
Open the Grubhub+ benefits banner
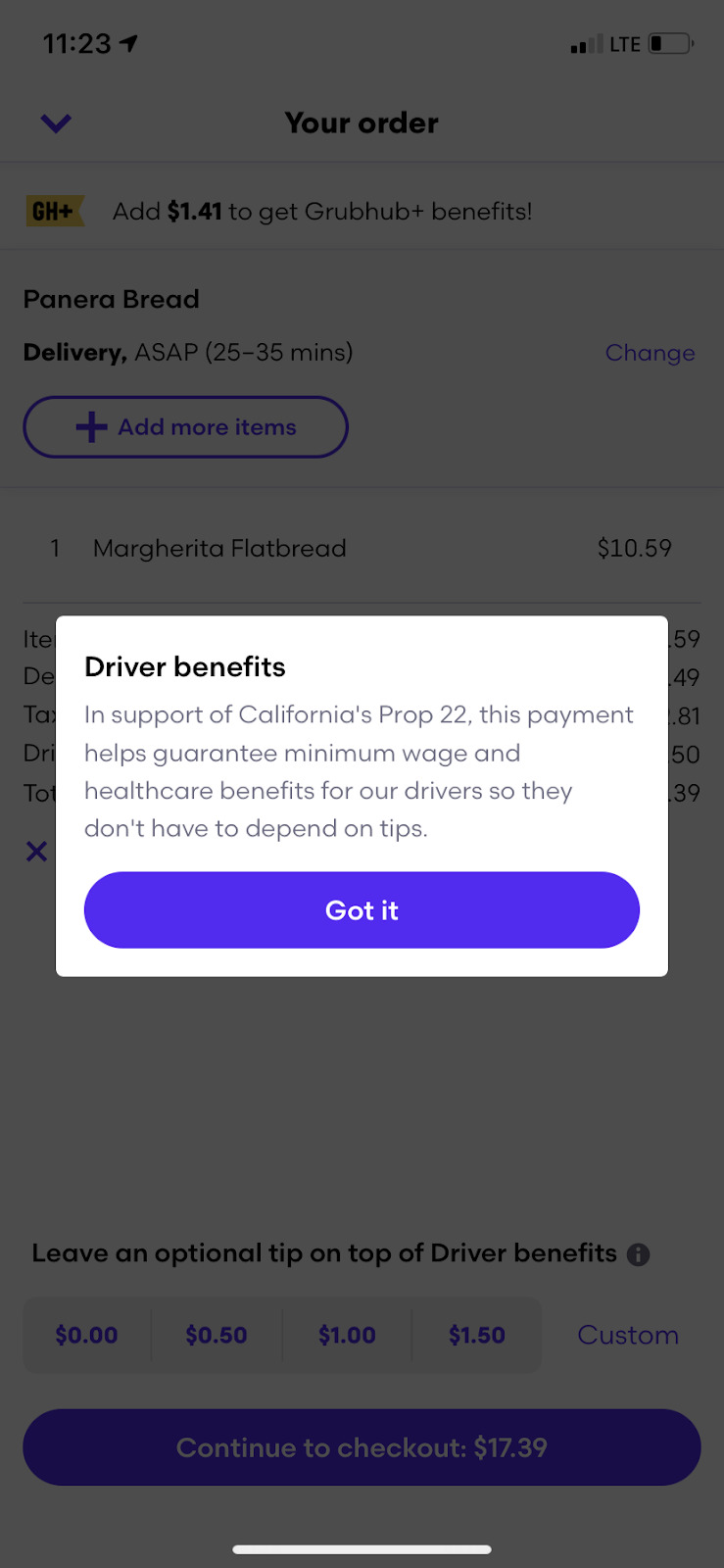[x=362, y=211]
